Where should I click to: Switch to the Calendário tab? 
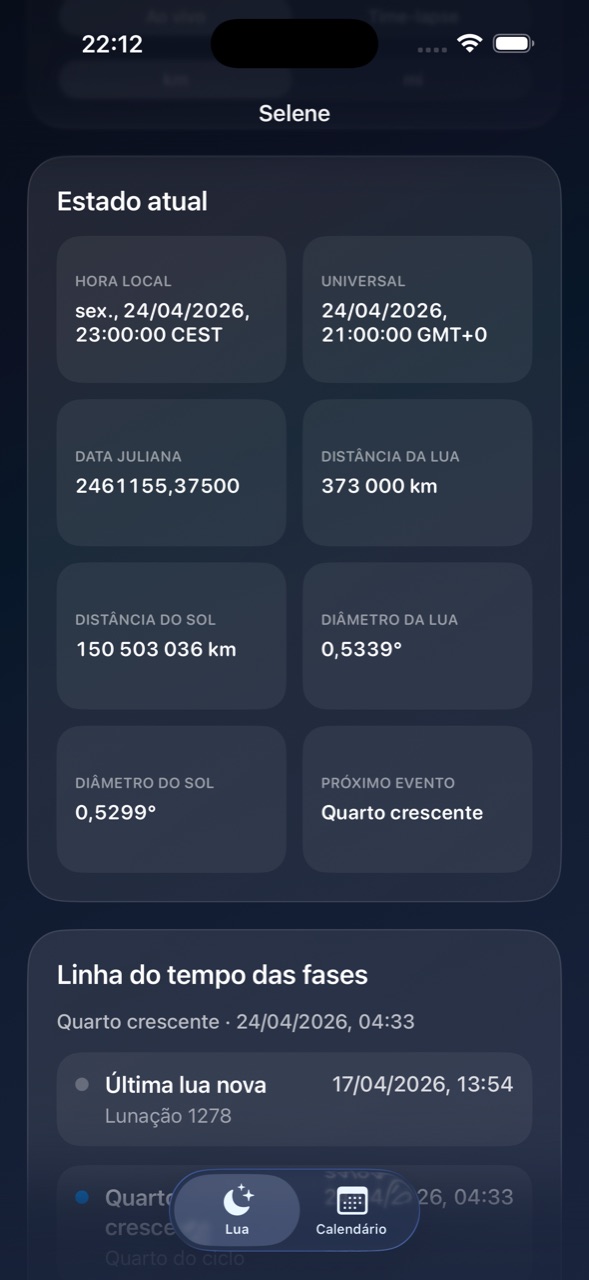point(351,1210)
